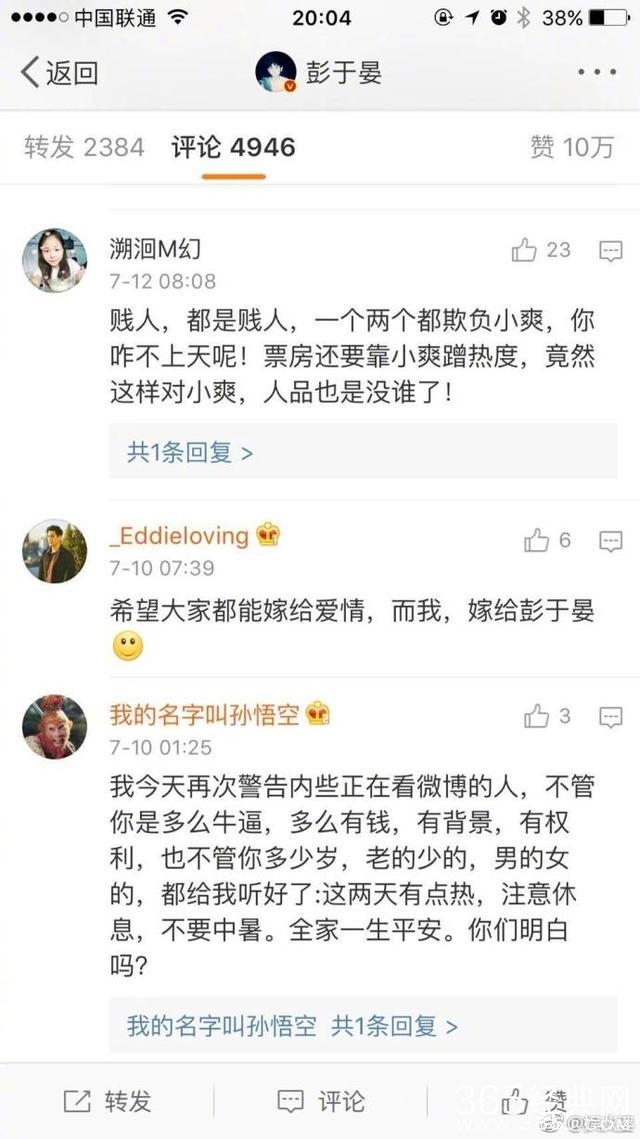640x1139 pixels.
Task: Like the comment by _Eddieloving
Action: click(538, 541)
